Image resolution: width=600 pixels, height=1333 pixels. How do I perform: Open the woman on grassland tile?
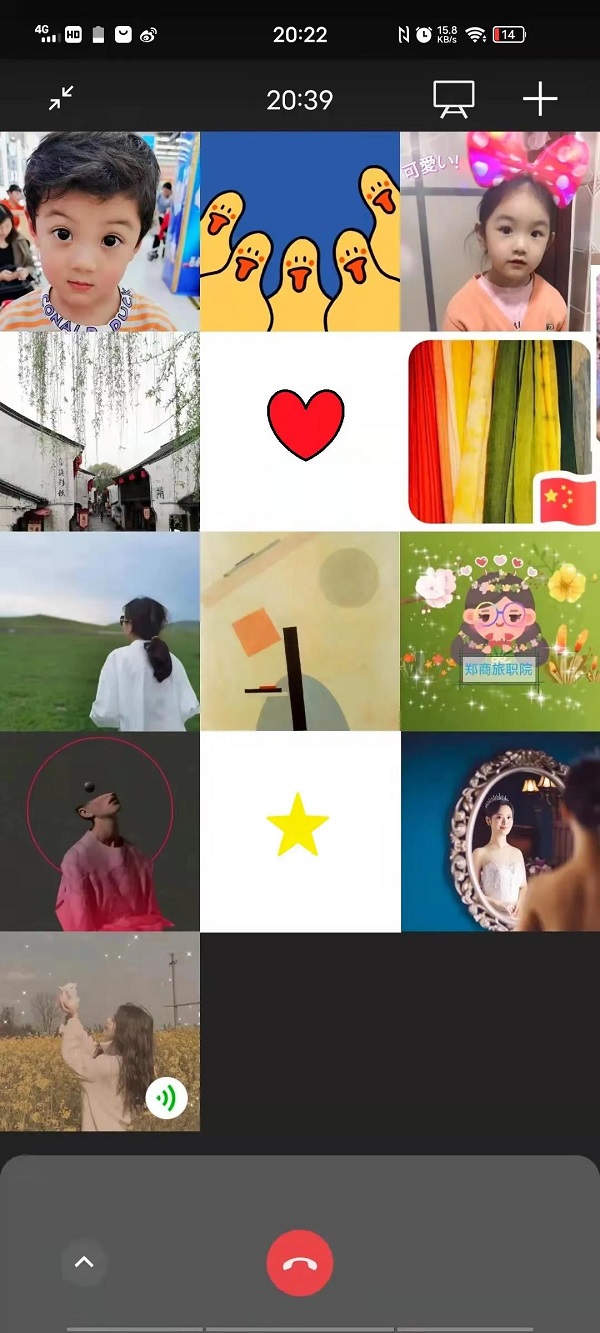[x=100, y=631]
